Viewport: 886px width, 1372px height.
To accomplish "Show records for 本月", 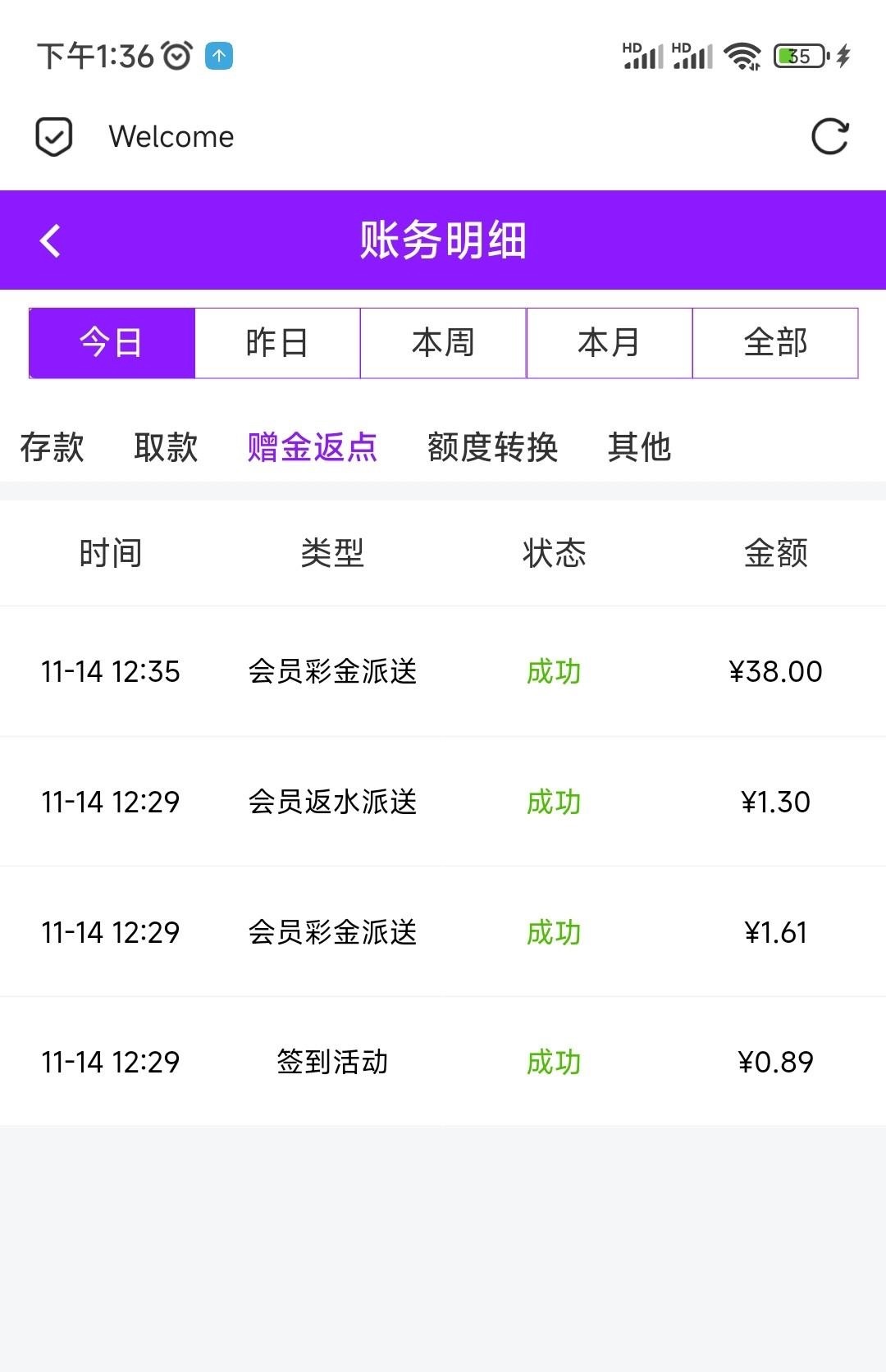I will (x=609, y=343).
